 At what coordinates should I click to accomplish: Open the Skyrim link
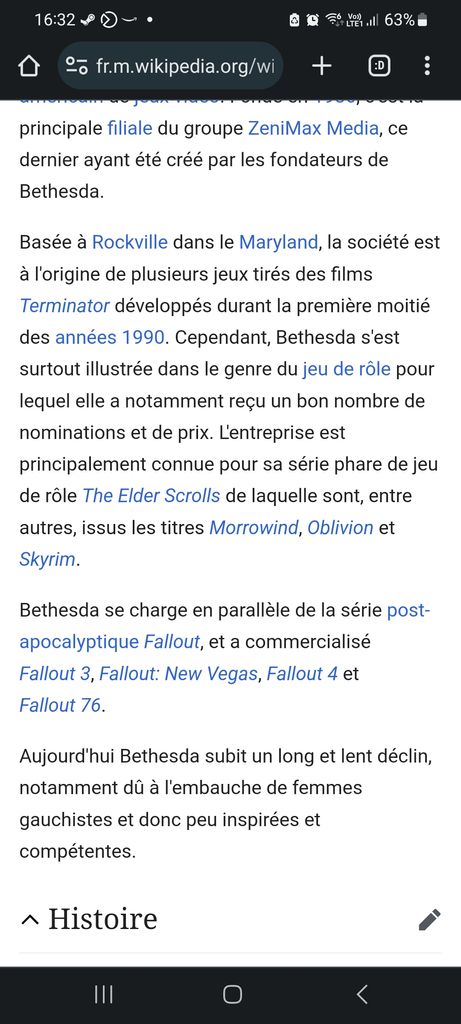[x=48, y=559]
